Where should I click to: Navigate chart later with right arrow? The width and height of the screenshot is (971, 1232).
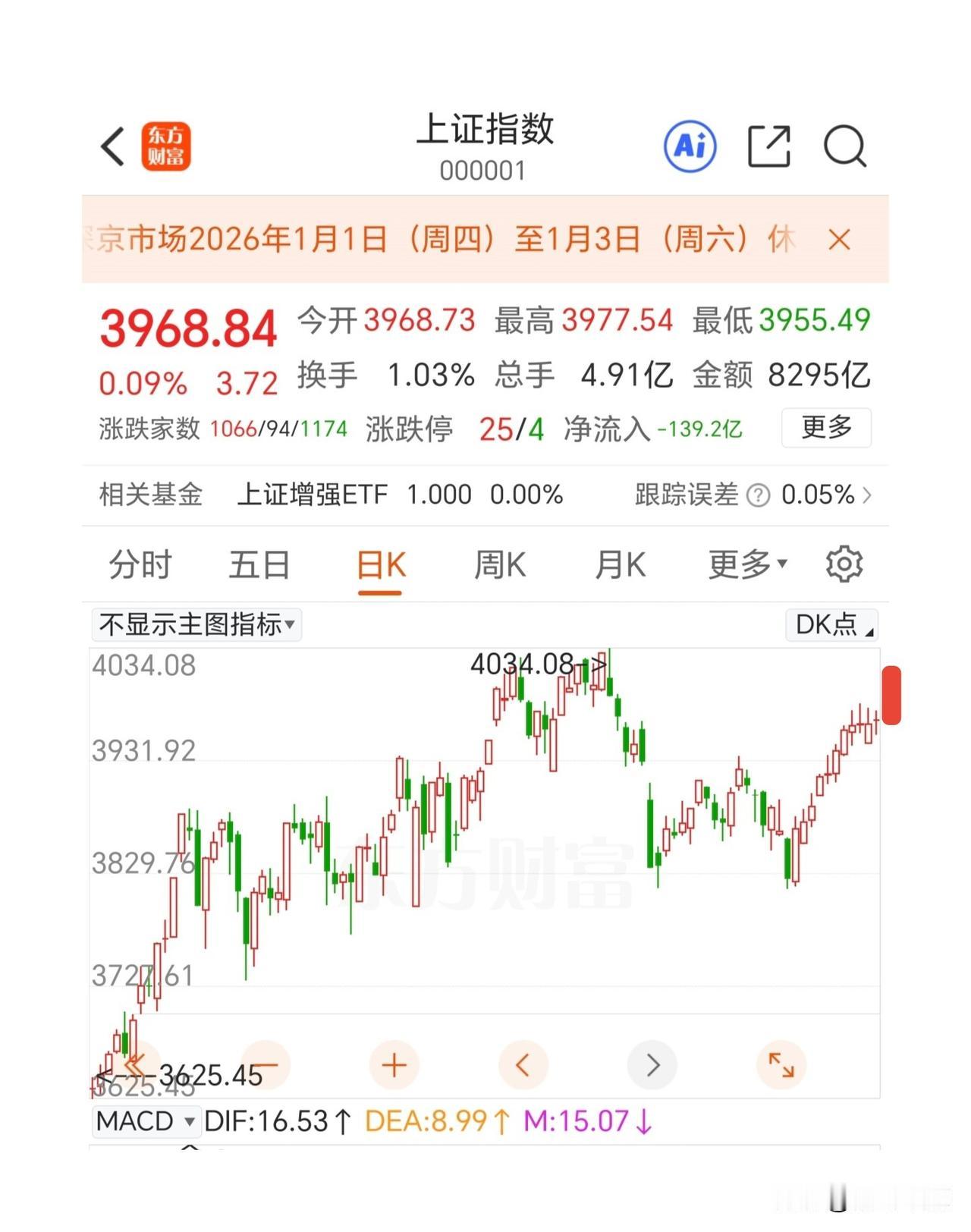click(x=652, y=1065)
